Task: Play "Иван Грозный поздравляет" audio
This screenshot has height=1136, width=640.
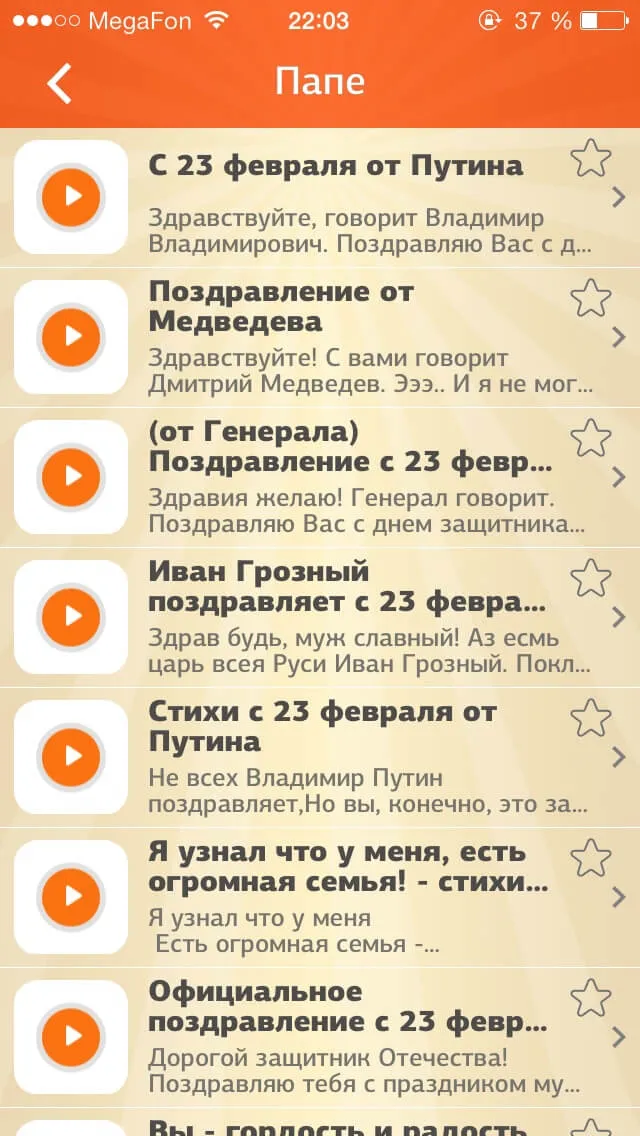Action: pyautogui.click(x=71, y=617)
